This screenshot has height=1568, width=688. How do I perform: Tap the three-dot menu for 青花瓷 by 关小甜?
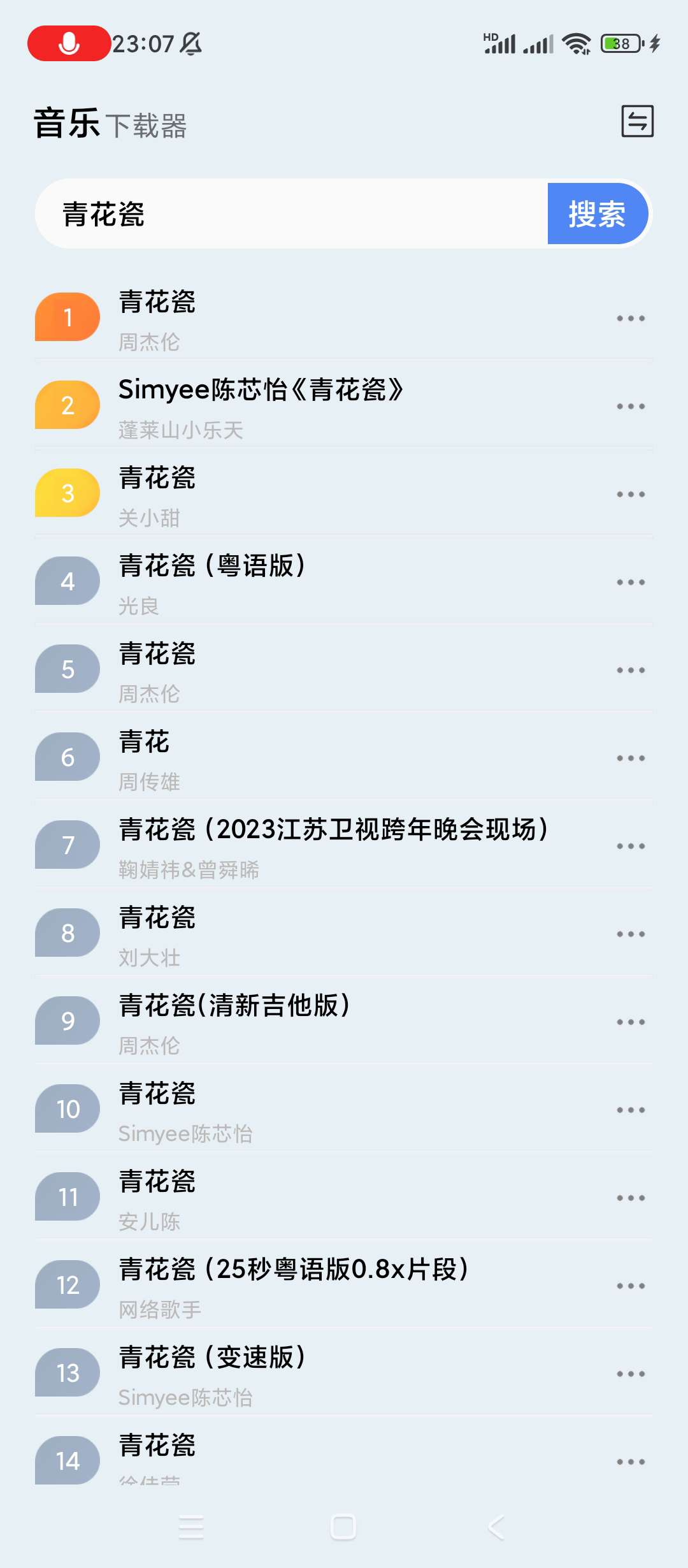click(631, 494)
